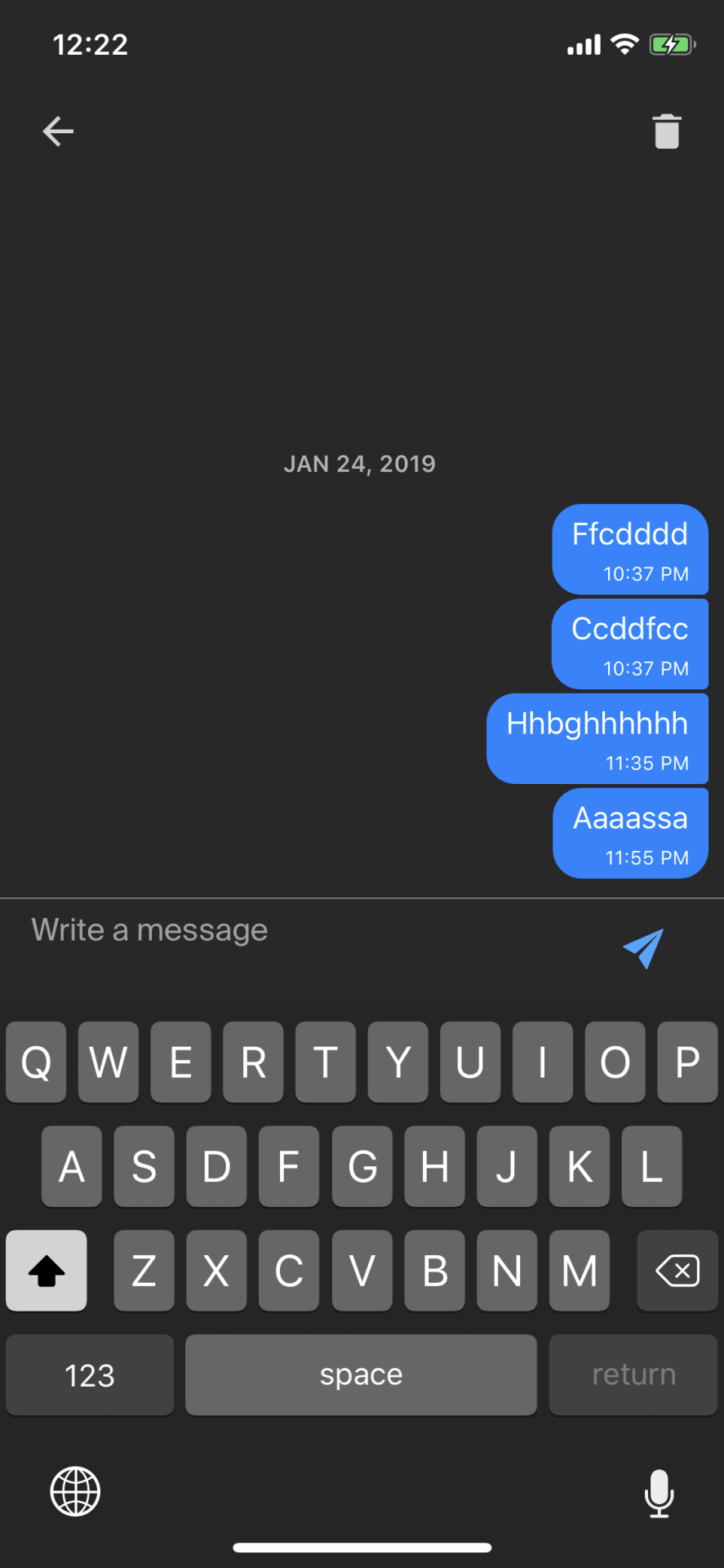The image size is (724, 1568).
Task: Tap the globe icon to switch keyboards
Action: [75, 1492]
